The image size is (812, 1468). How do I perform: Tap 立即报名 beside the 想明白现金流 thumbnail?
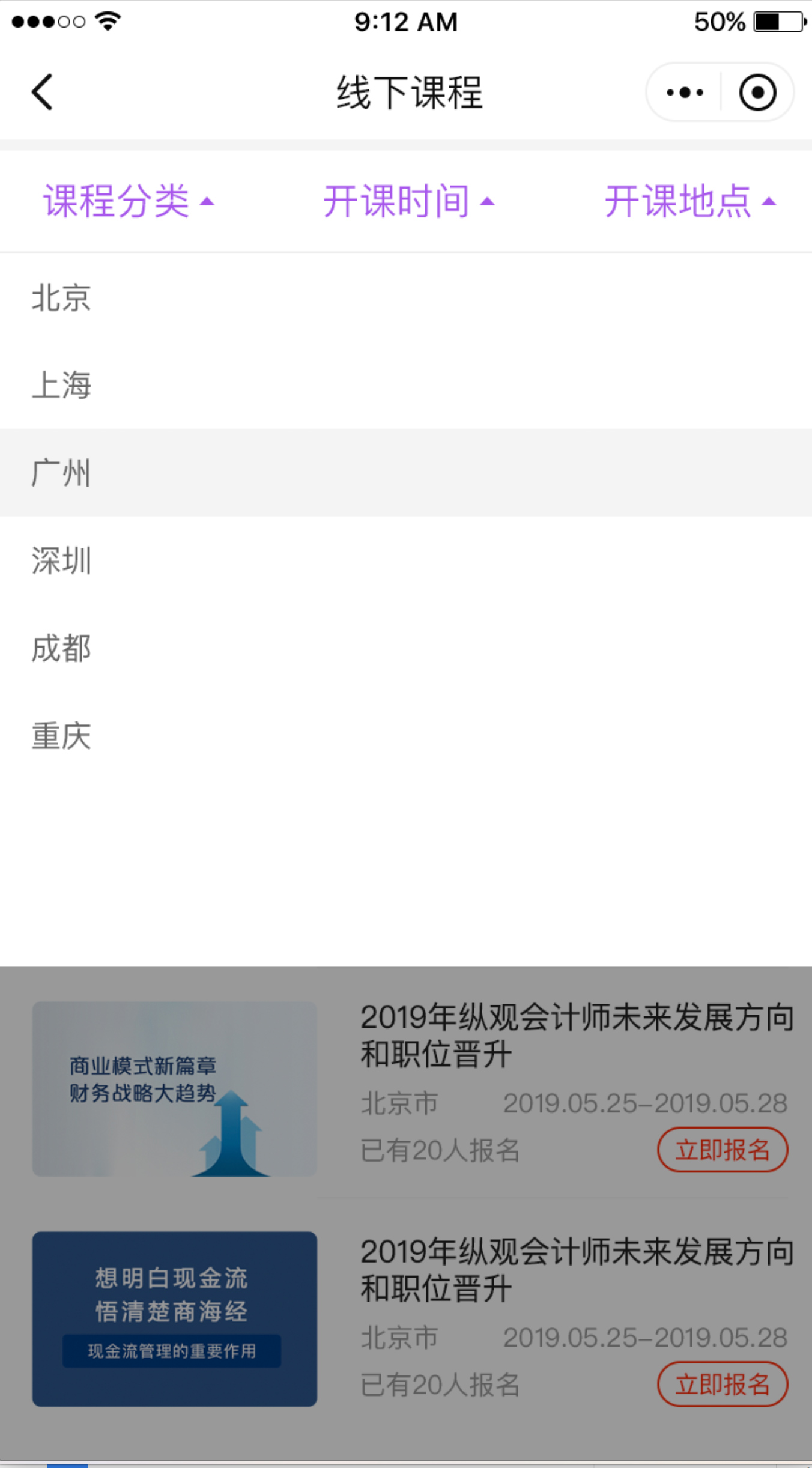[723, 1384]
